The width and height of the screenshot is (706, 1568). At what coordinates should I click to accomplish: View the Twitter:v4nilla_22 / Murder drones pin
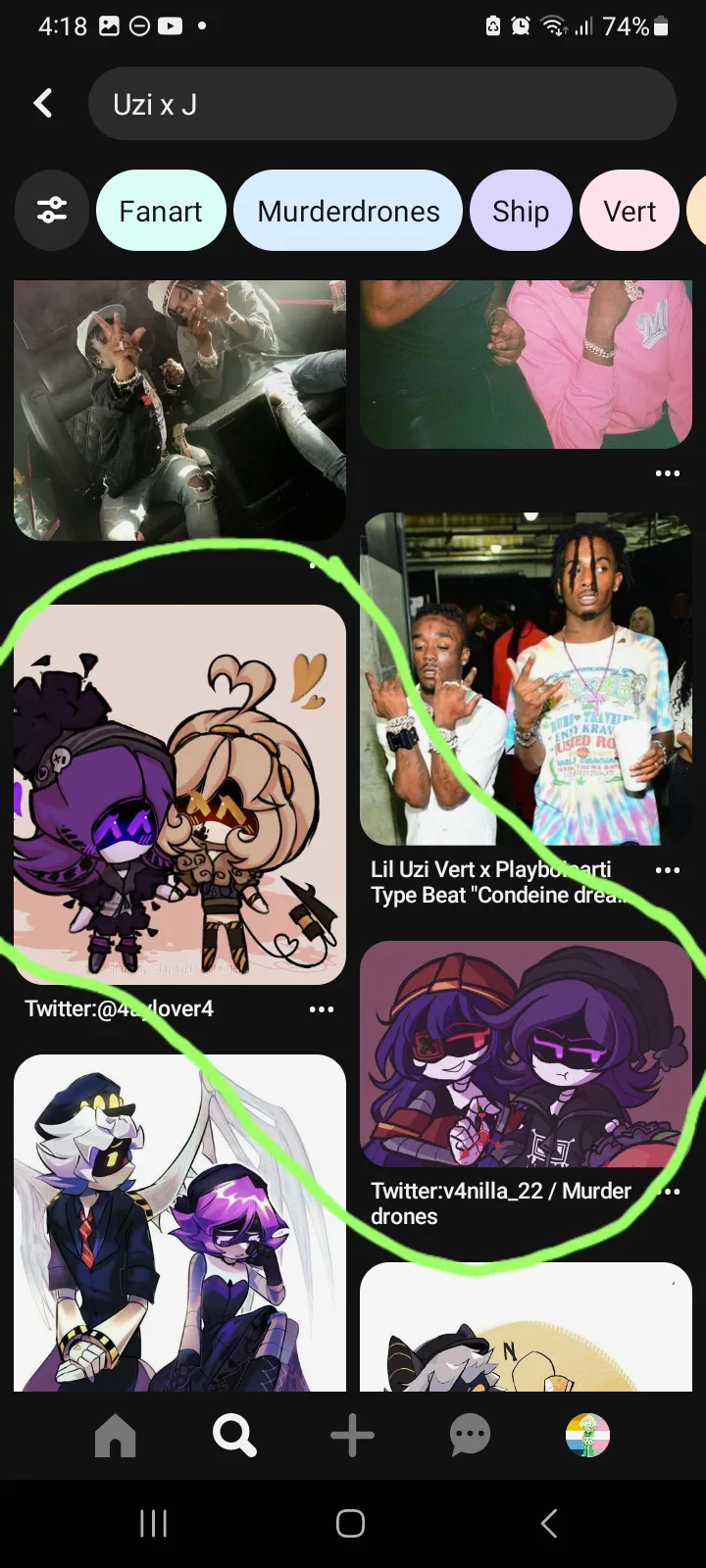(526, 1054)
